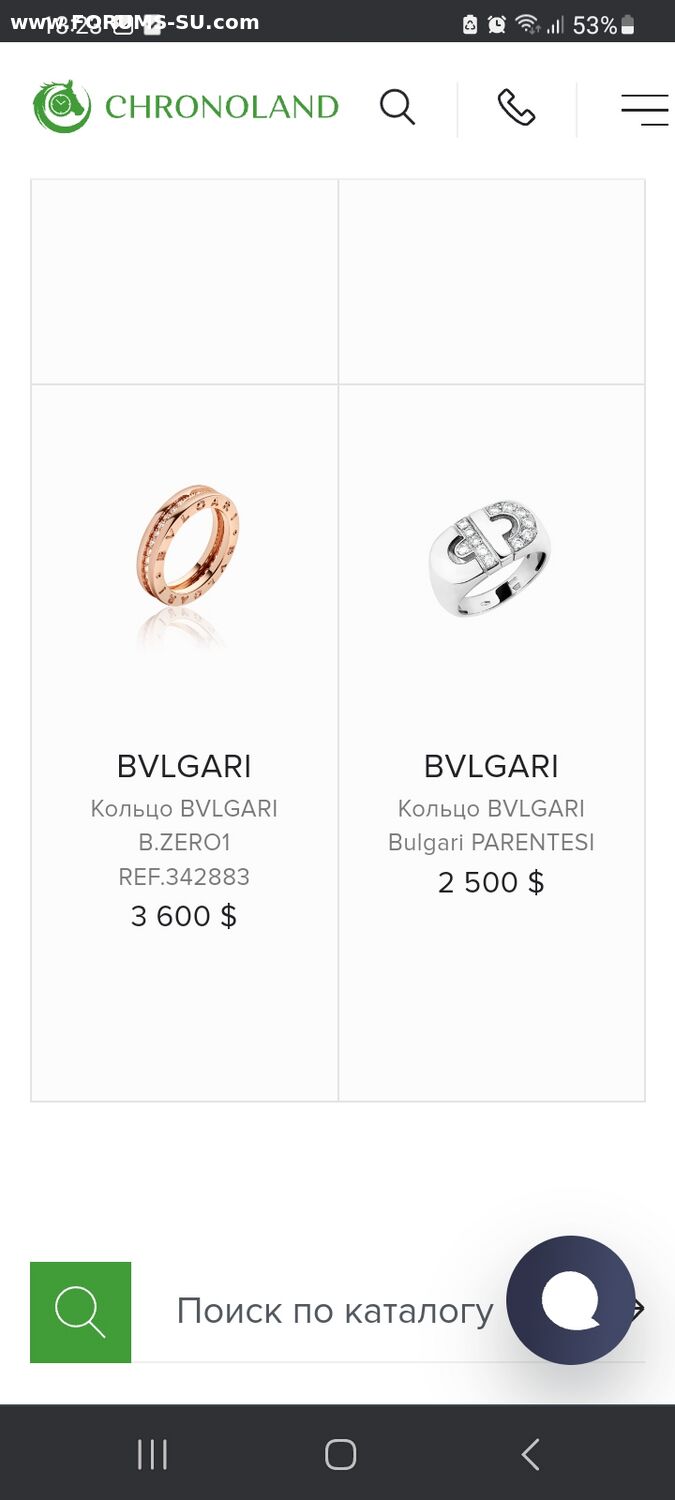The width and height of the screenshot is (675, 1500).
Task: Open the hamburger menu
Action: tap(644, 109)
